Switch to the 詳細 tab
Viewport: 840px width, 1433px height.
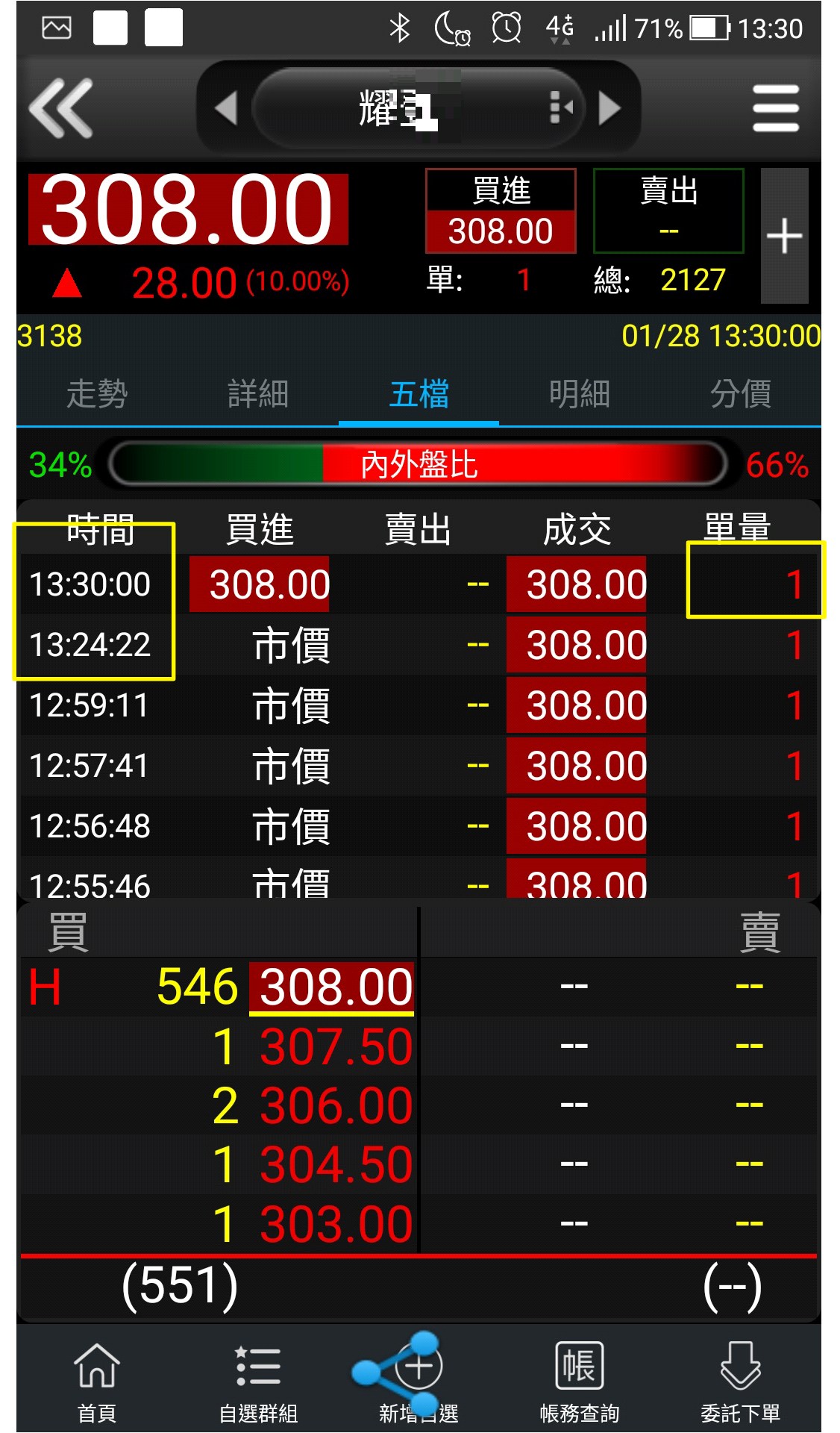click(x=258, y=393)
